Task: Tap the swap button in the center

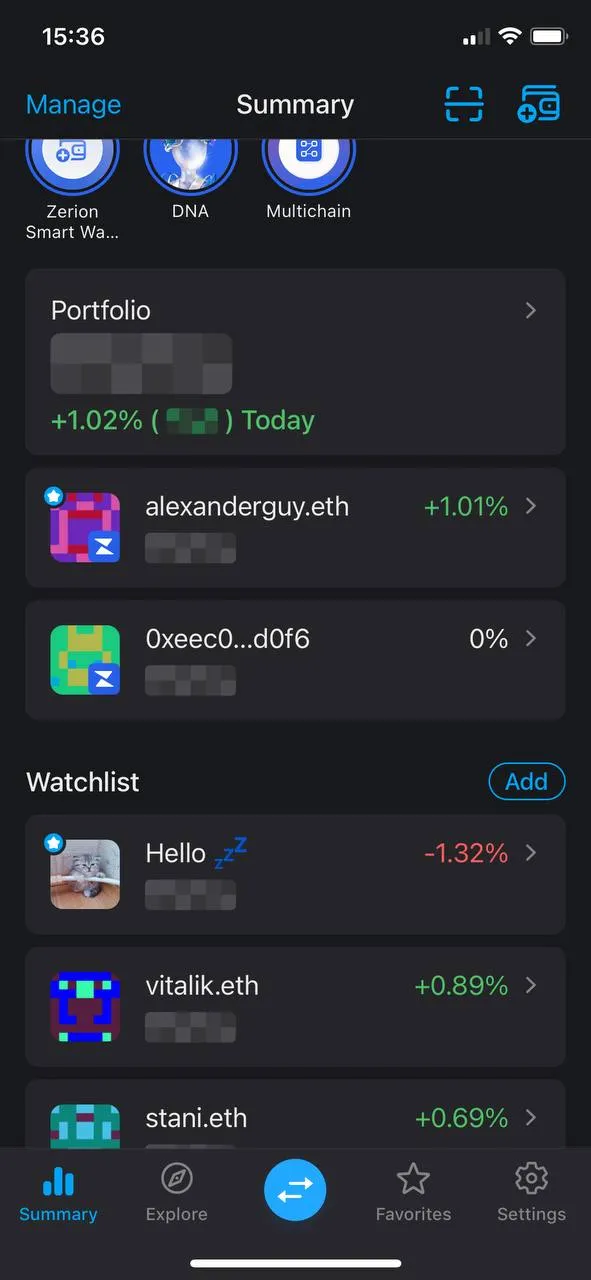Action: (x=295, y=1189)
